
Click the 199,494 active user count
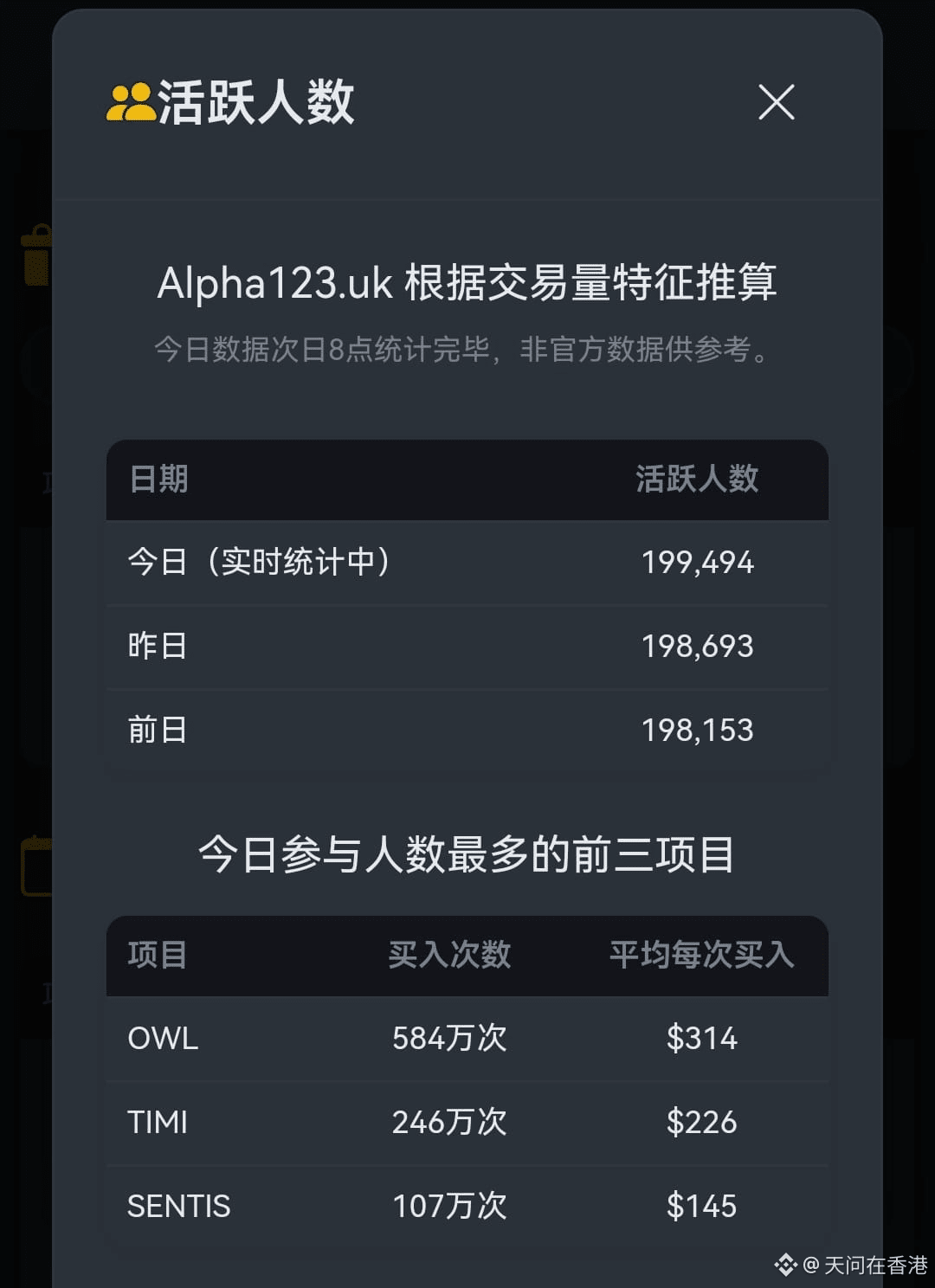(698, 562)
